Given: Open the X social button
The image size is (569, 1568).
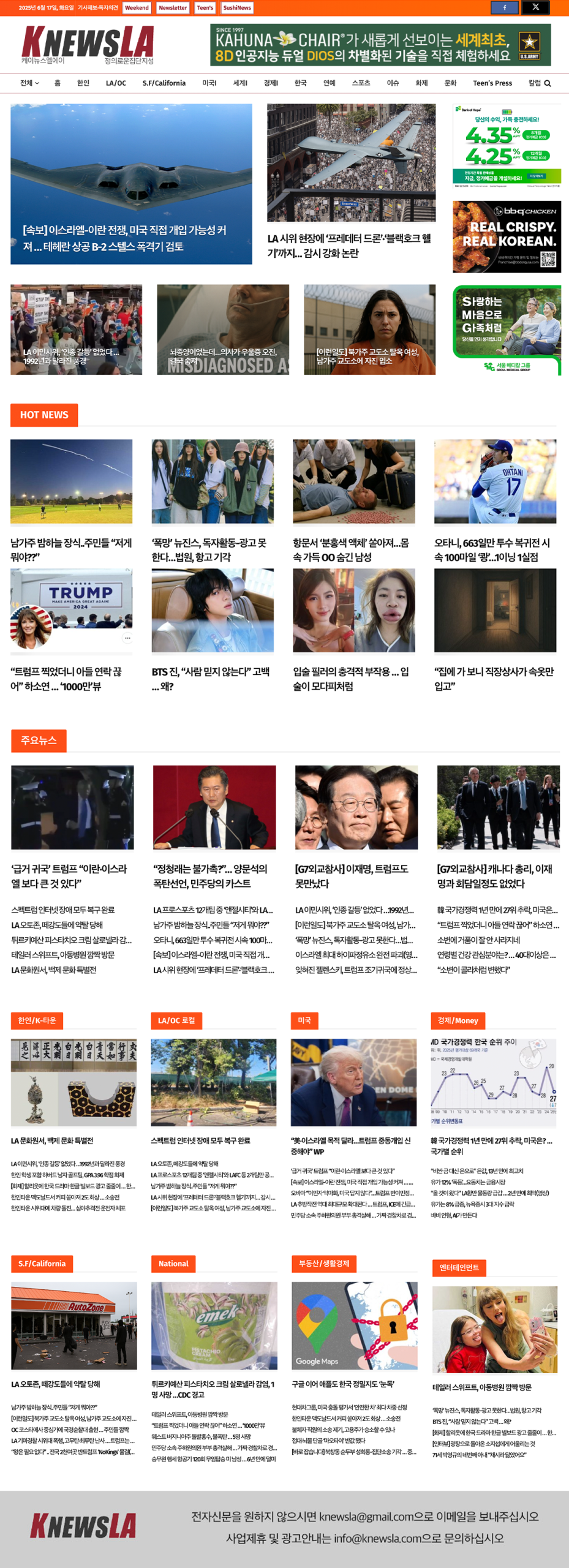Looking at the screenshot, I should coord(535,7).
